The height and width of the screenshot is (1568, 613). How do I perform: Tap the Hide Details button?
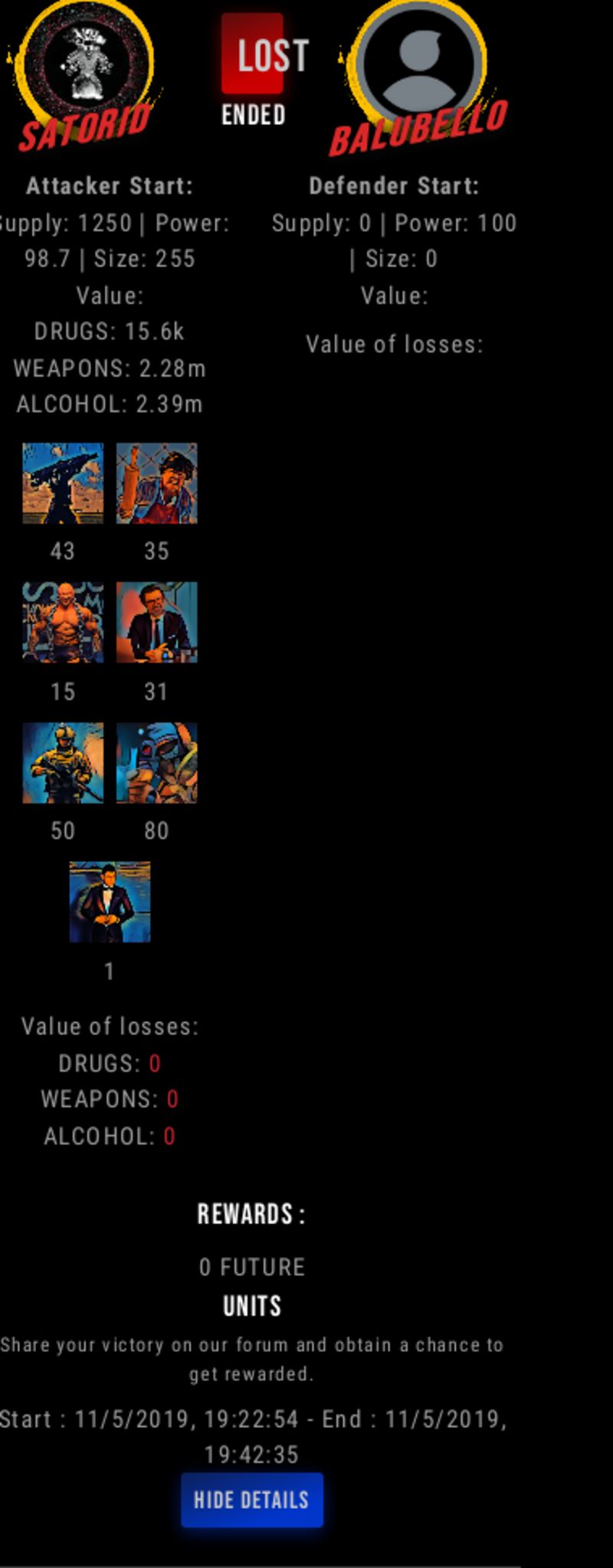tap(251, 1499)
